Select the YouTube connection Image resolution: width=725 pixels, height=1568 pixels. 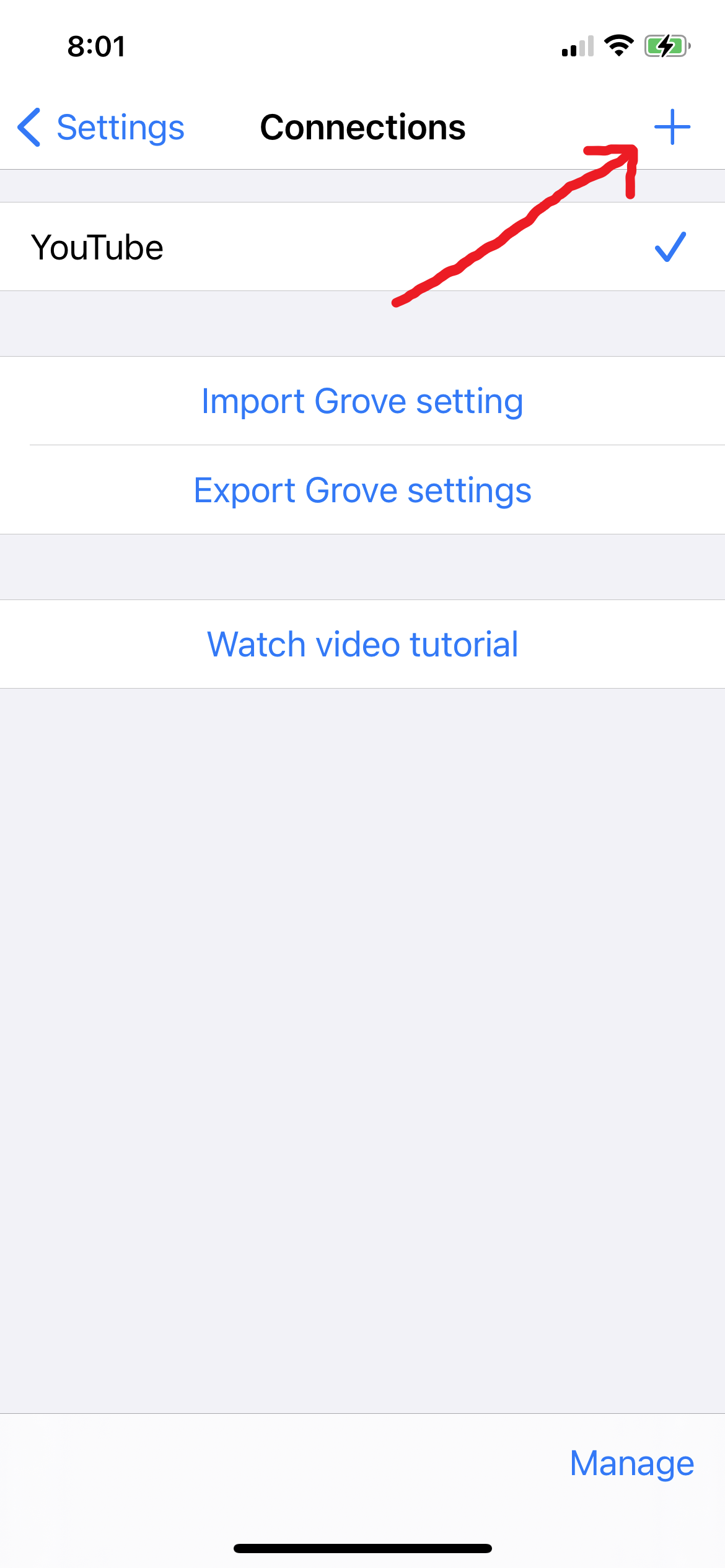click(x=362, y=247)
